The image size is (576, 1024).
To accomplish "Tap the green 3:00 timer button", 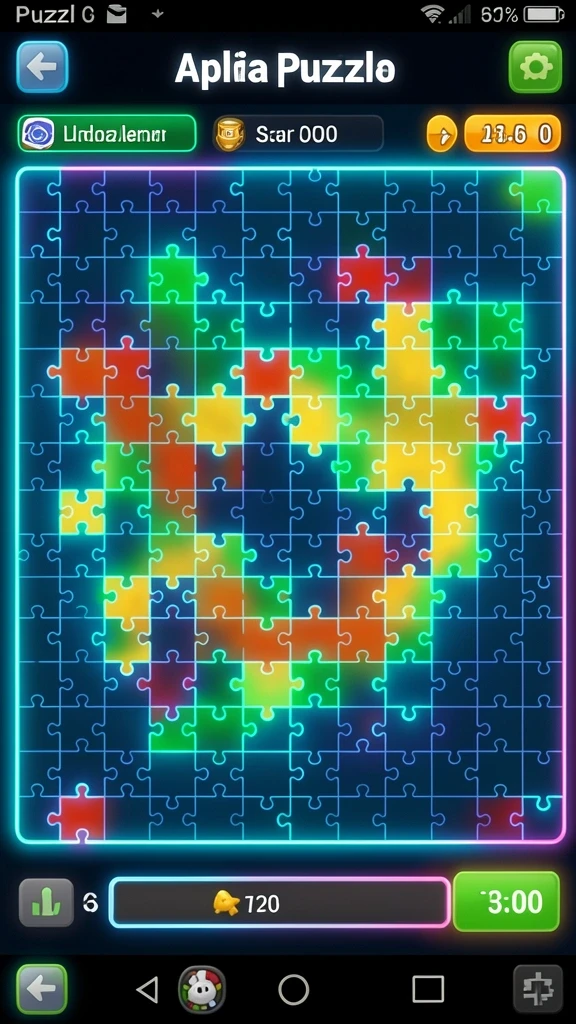I will 507,902.
